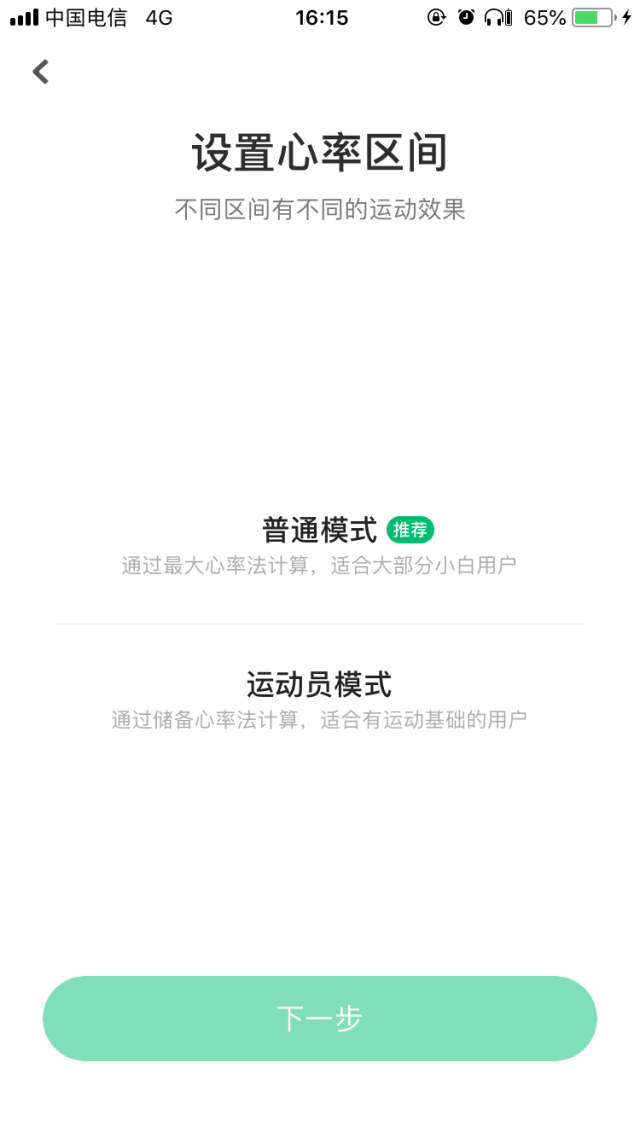Screen dimensions: 640x1138
Task: Tap the 下一步 button
Action: [319, 1018]
